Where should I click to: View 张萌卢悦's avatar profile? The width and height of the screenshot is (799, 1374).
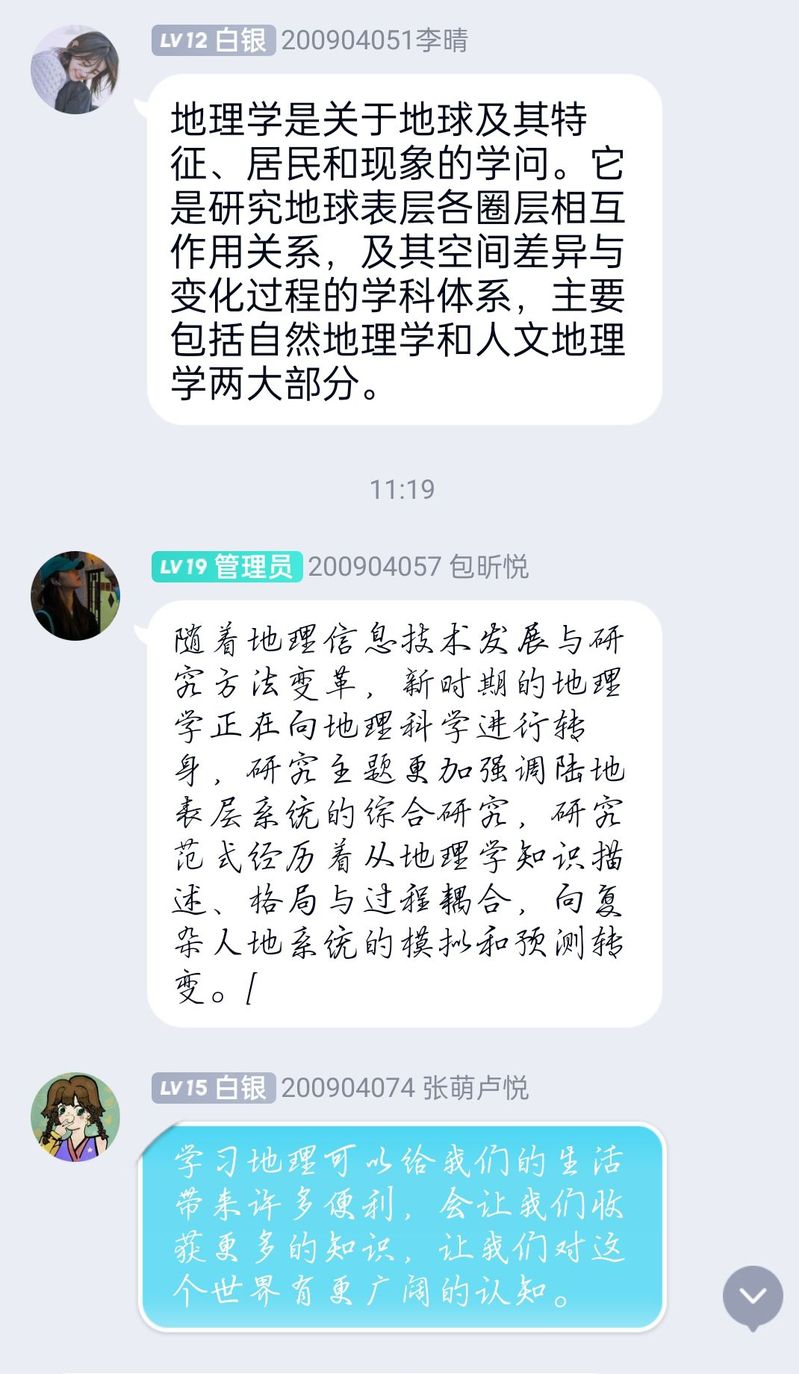point(75,1117)
